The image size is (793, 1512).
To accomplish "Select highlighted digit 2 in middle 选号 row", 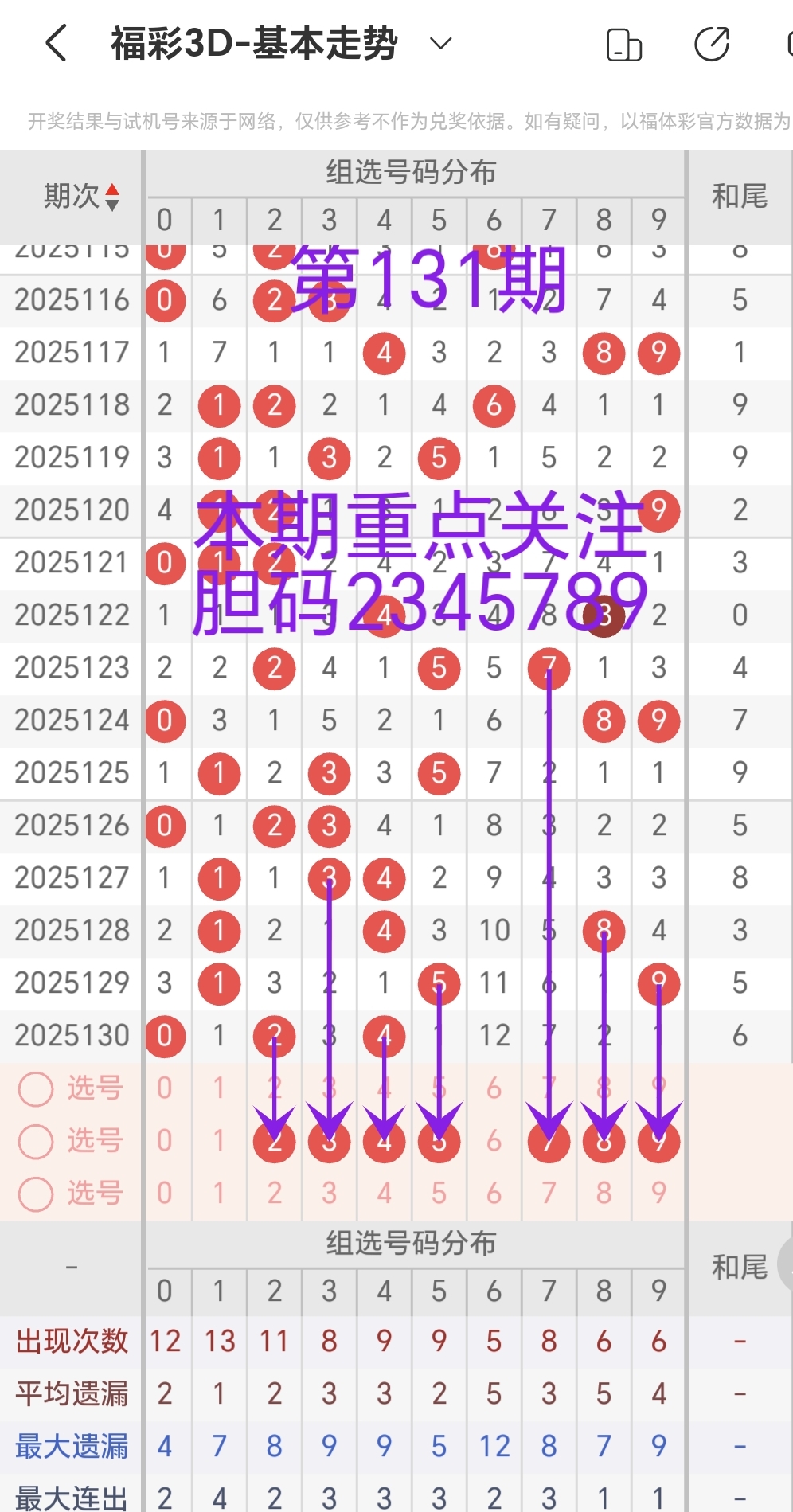I will [x=274, y=1140].
